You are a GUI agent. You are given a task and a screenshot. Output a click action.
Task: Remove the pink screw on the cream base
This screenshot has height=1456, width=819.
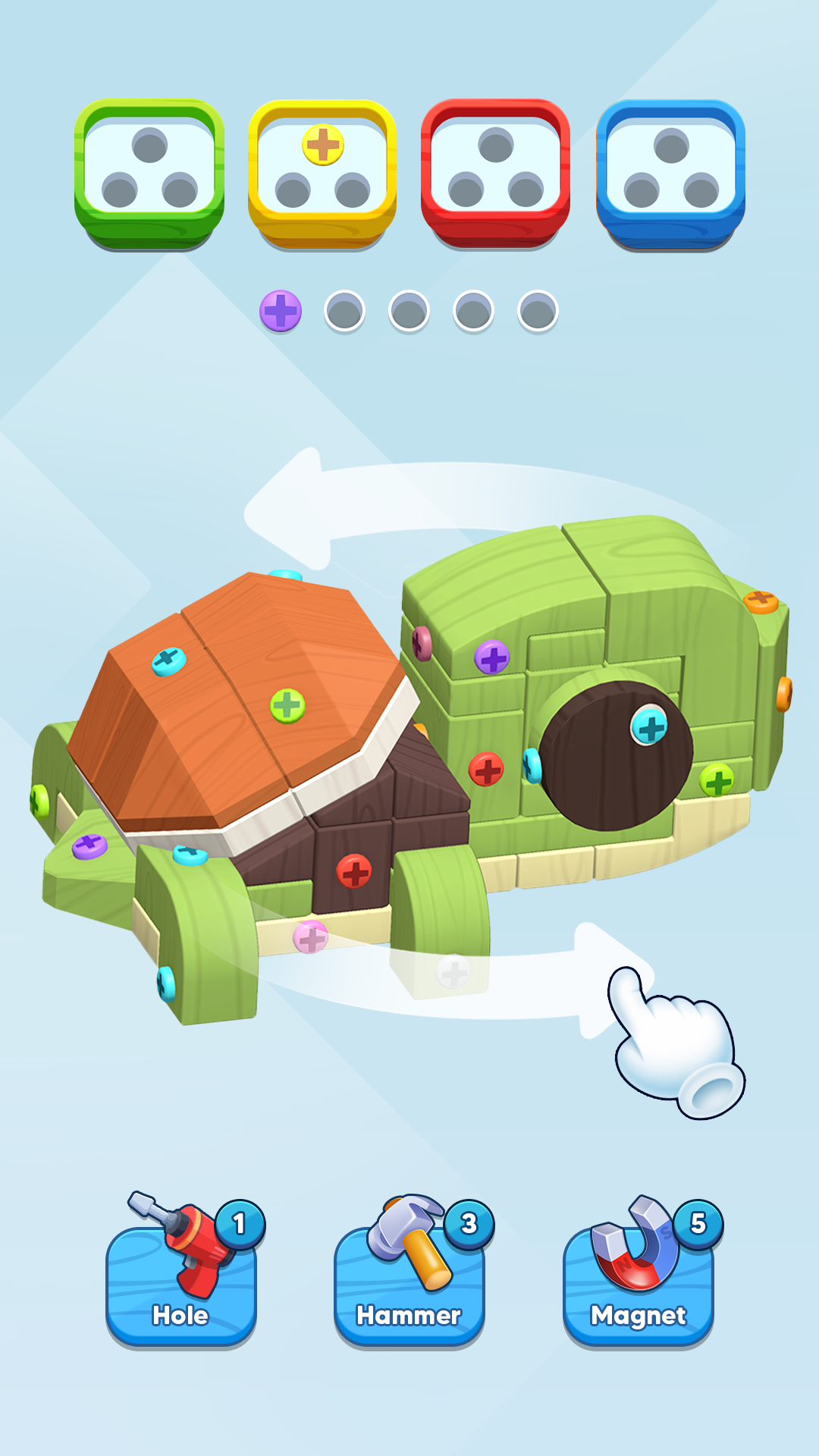point(311,938)
